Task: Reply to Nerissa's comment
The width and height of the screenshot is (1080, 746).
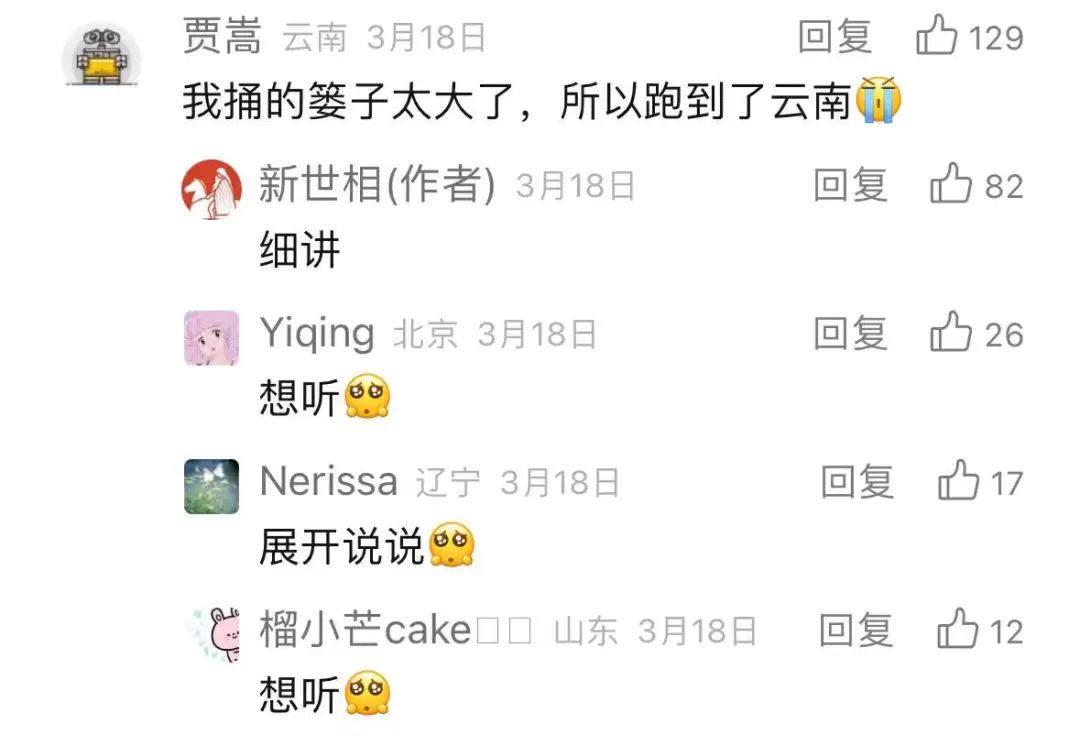Action: coord(857,483)
